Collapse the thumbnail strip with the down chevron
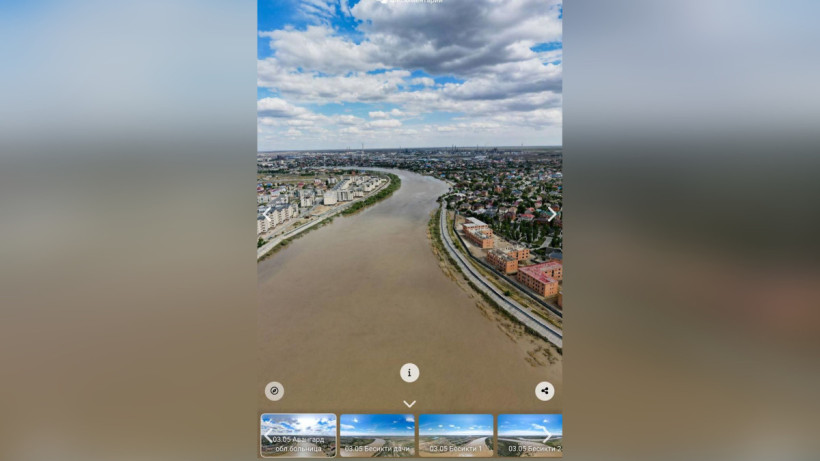Screen dimensions: 820x461 409,404
